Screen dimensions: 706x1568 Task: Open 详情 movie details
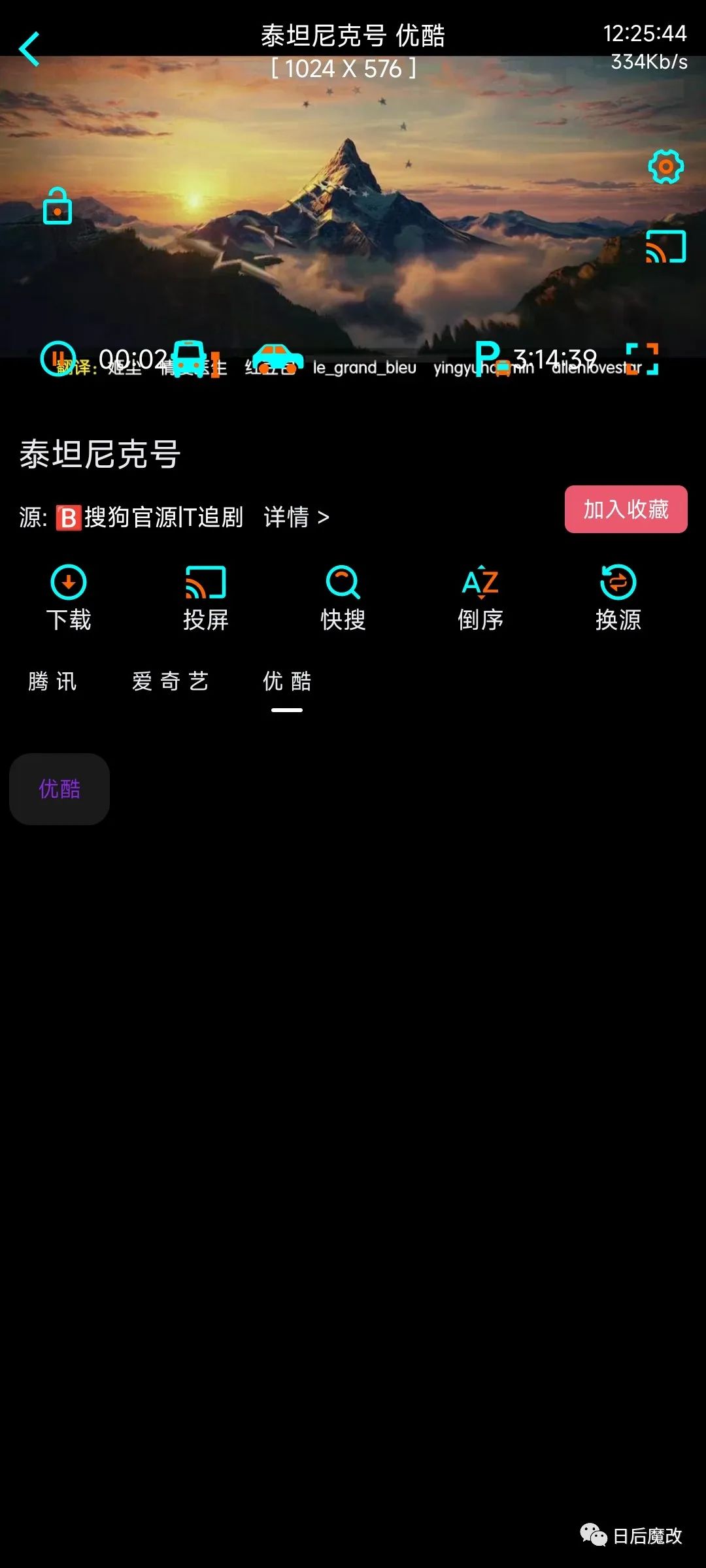pos(296,517)
